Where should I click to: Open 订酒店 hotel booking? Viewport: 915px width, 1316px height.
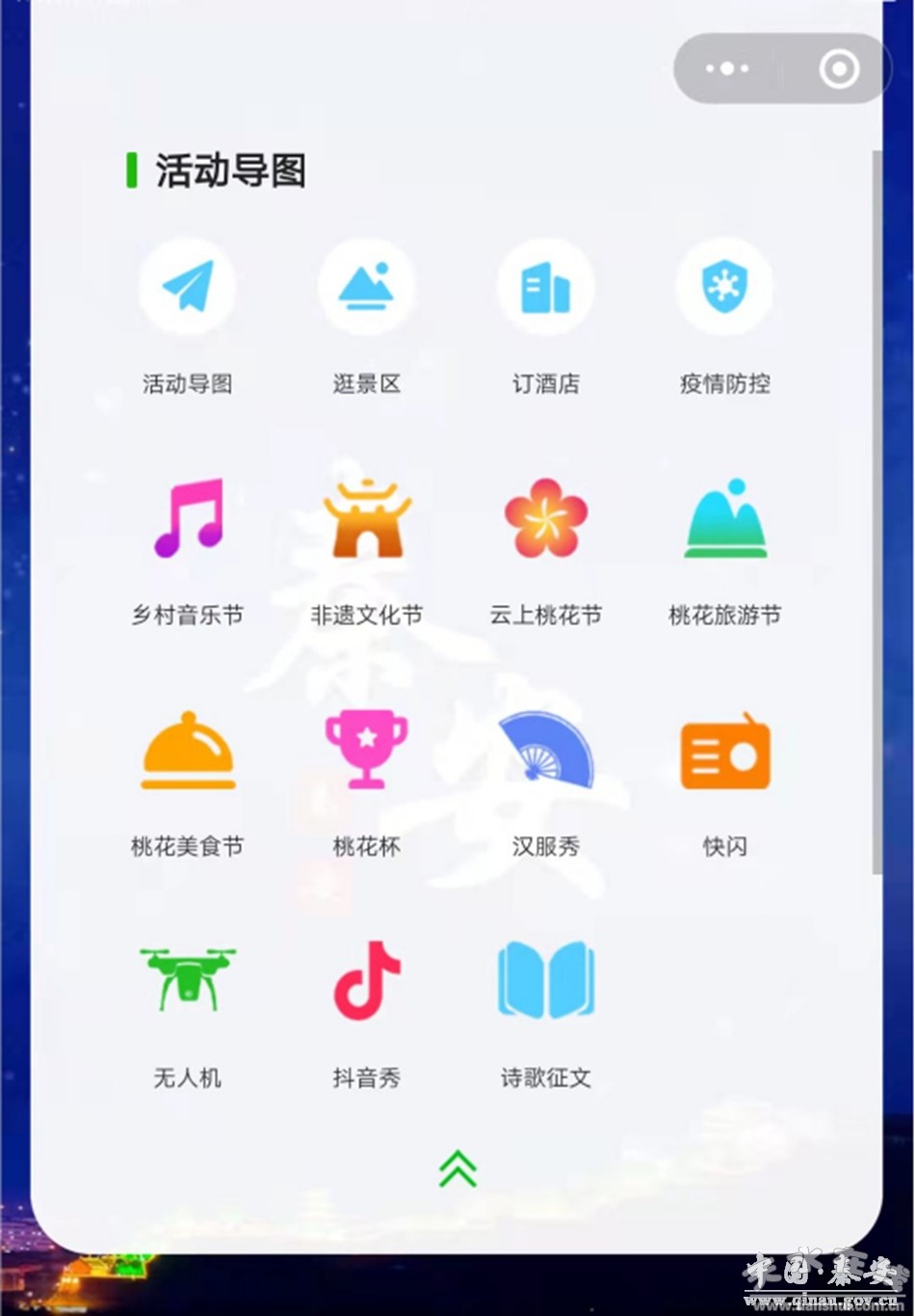[x=546, y=287]
